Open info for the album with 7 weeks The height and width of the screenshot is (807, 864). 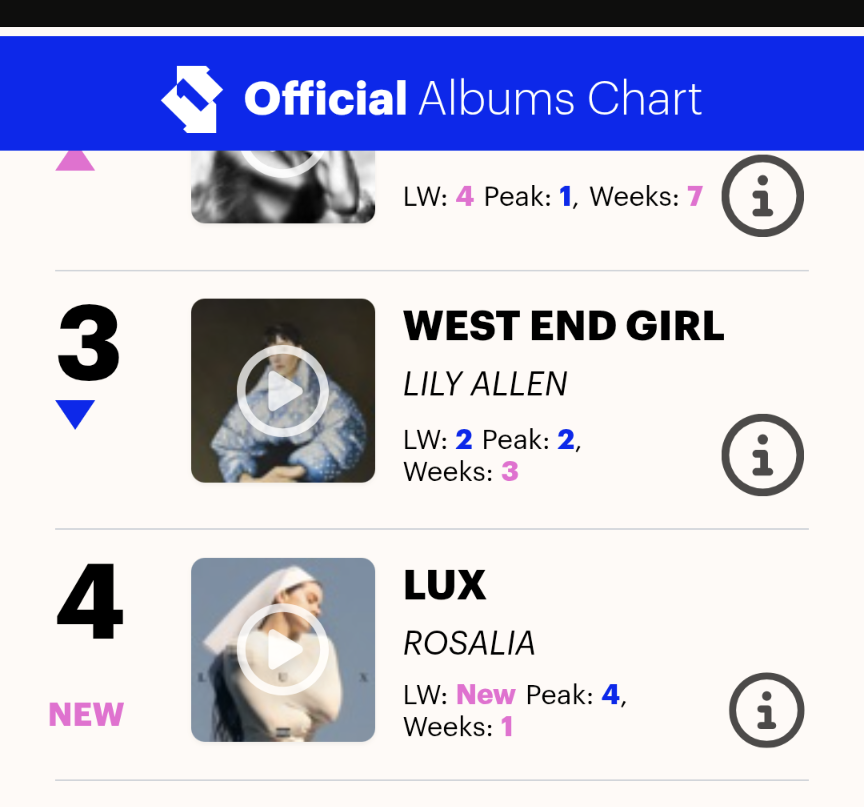(x=762, y=197)
